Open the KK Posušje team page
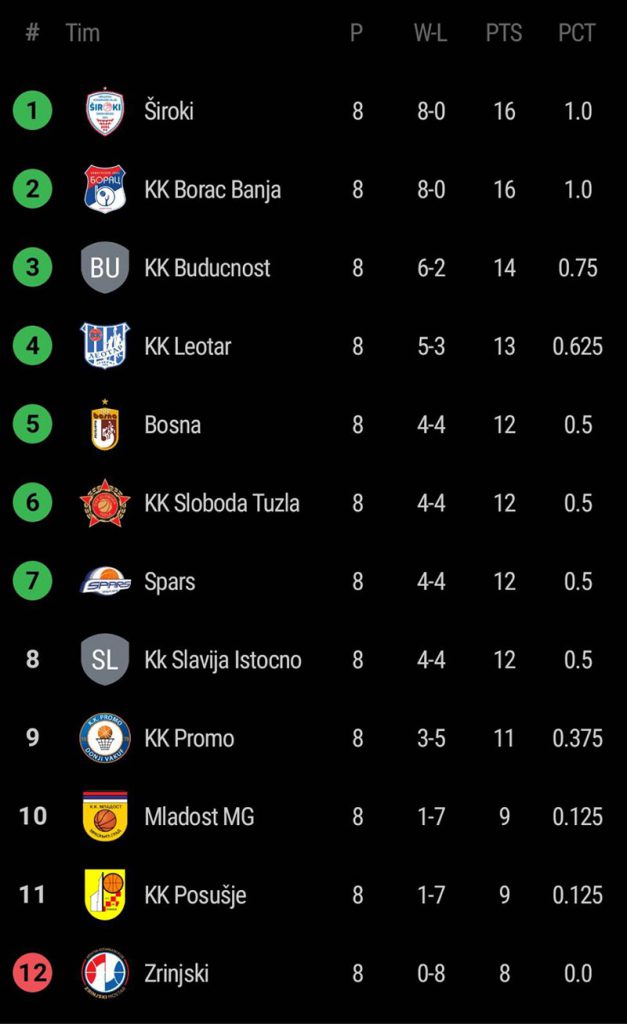This screenshot has height=1024, width=627. pos(195,895)
